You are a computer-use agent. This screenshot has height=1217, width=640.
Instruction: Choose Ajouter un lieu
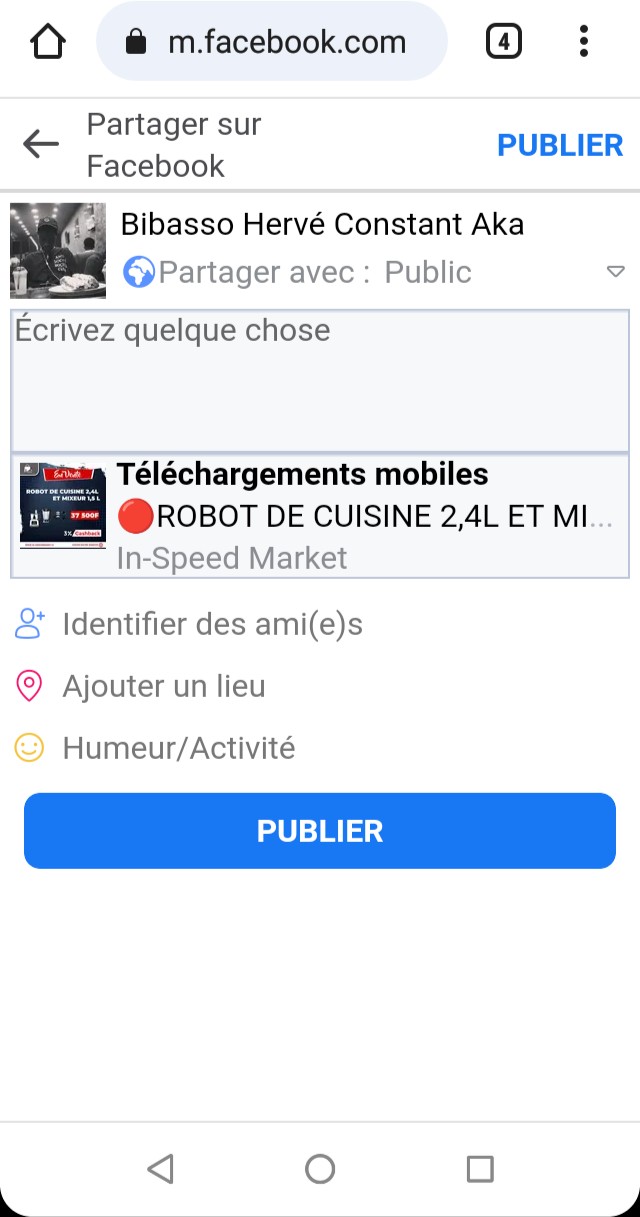click(164, 687)
